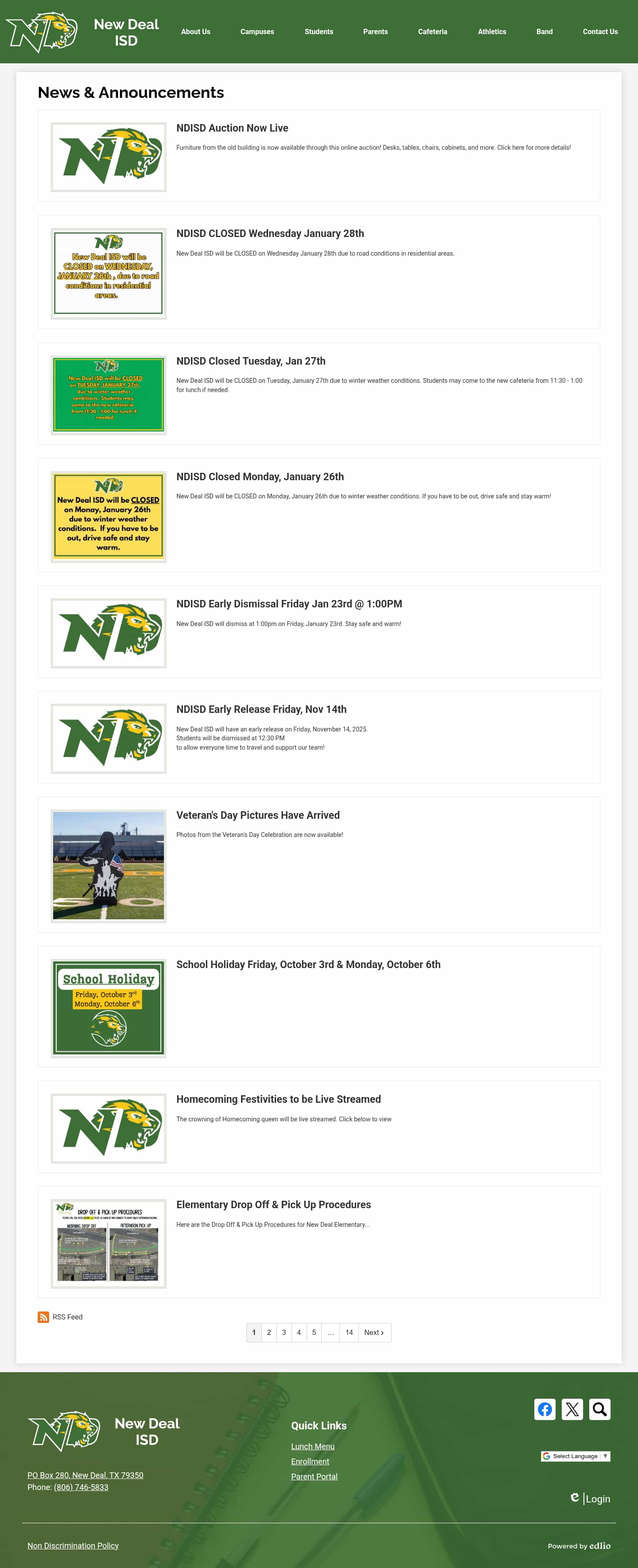Open the School Holiday thumbnail image

click(109, 1008)
